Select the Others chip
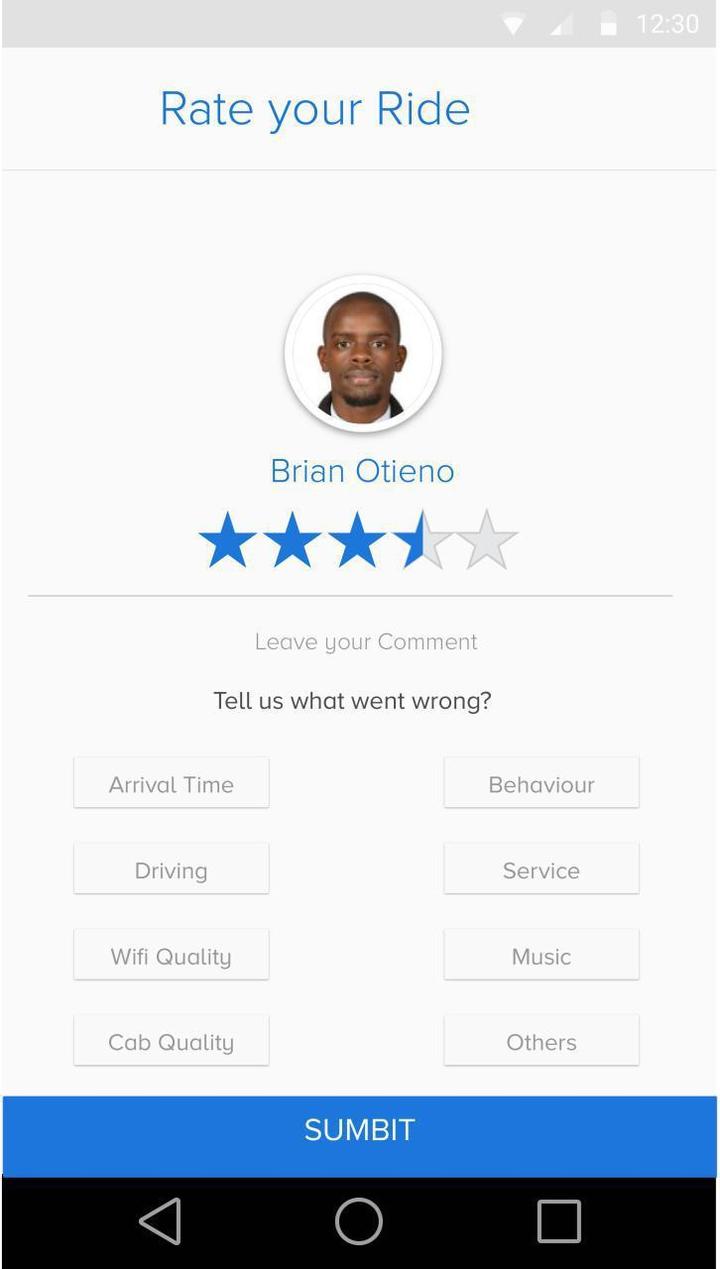This screenshot has width=720, height=1269. pos(541,1042)
